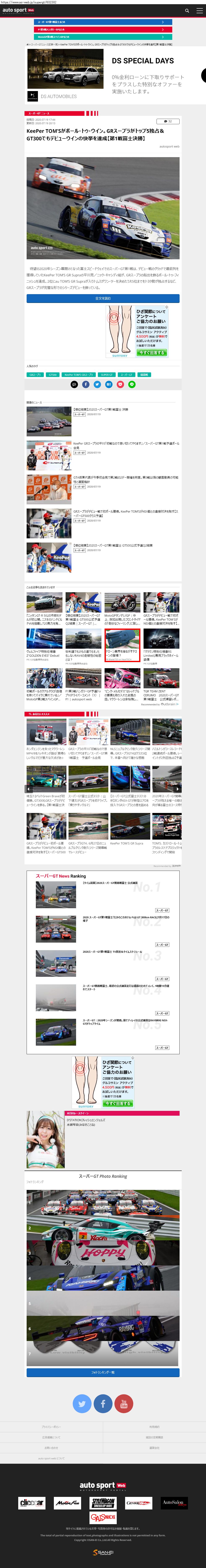Tap the 全文を読む button
The height and width of the screenshot is (1568, 206).
click(x=103, y=298)
